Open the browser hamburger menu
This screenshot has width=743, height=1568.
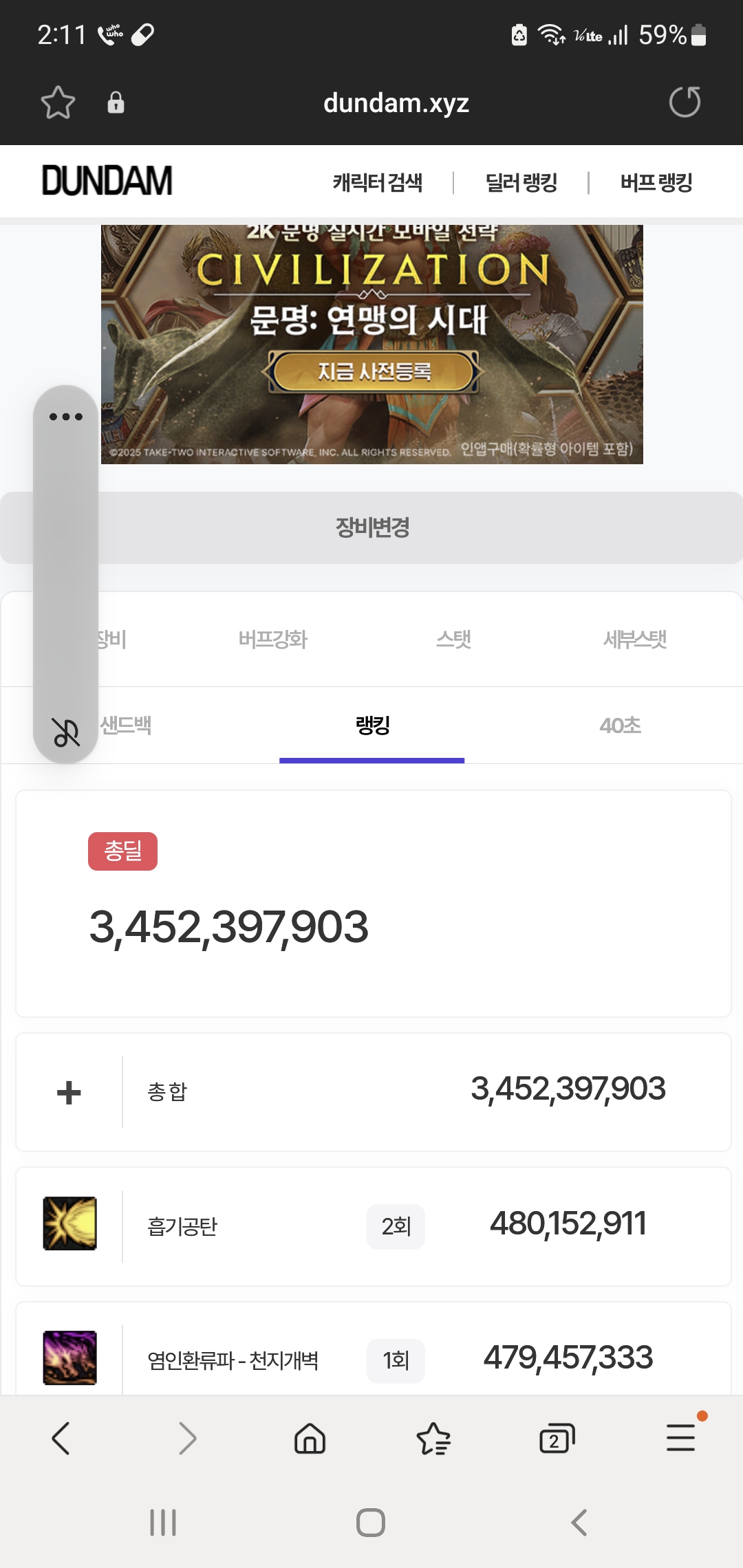click(680, 1438)
